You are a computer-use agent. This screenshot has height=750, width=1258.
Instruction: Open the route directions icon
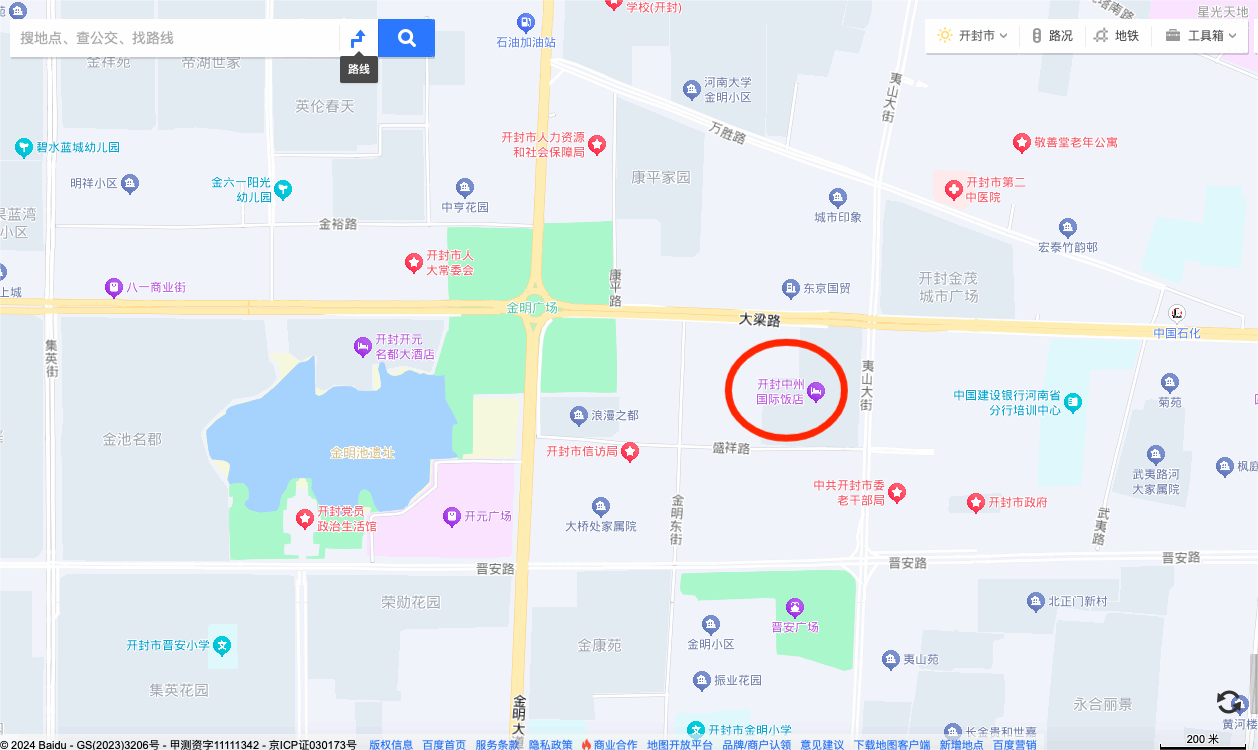coord(358,38)
